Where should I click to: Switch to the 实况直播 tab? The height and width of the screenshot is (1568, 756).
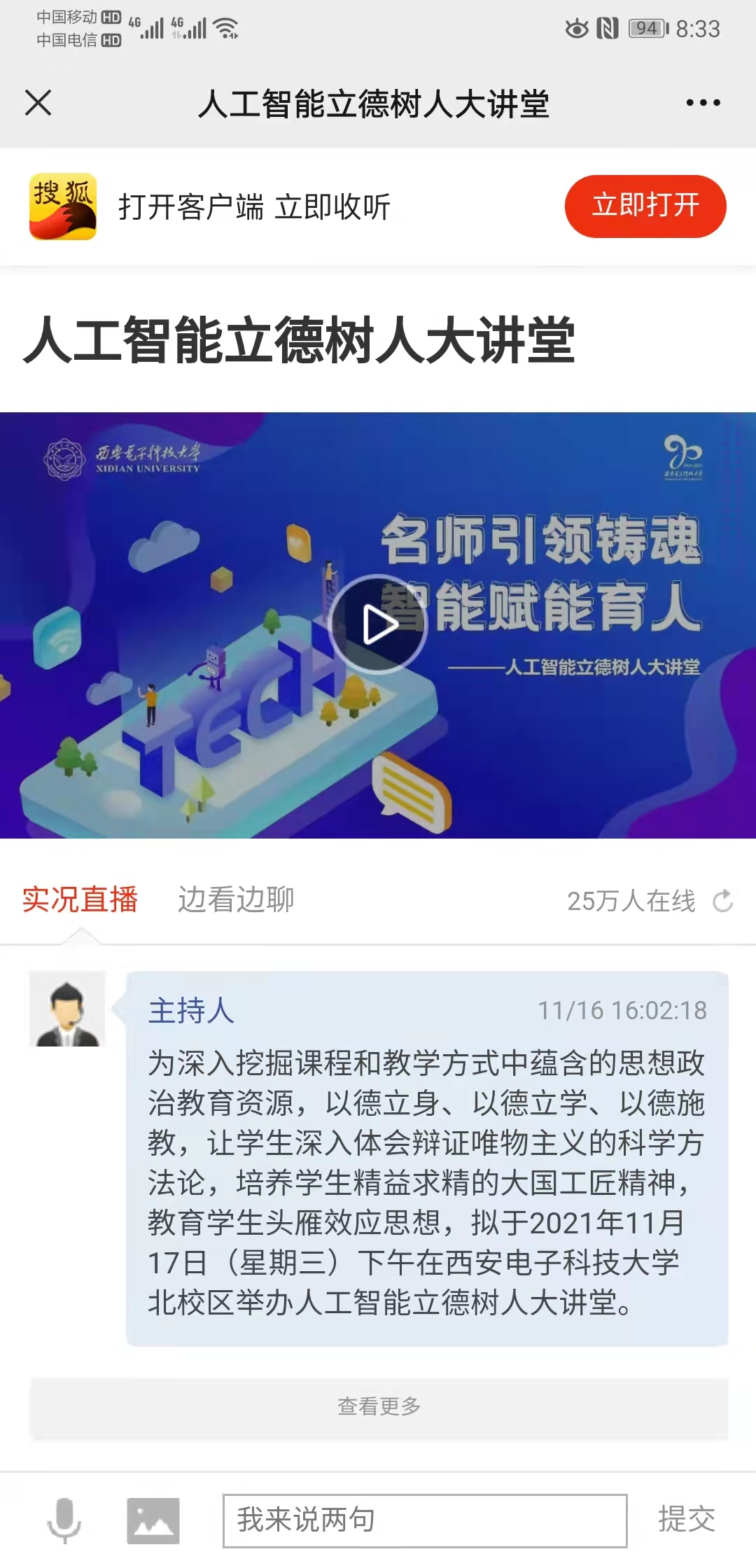(x=80, y=899)
